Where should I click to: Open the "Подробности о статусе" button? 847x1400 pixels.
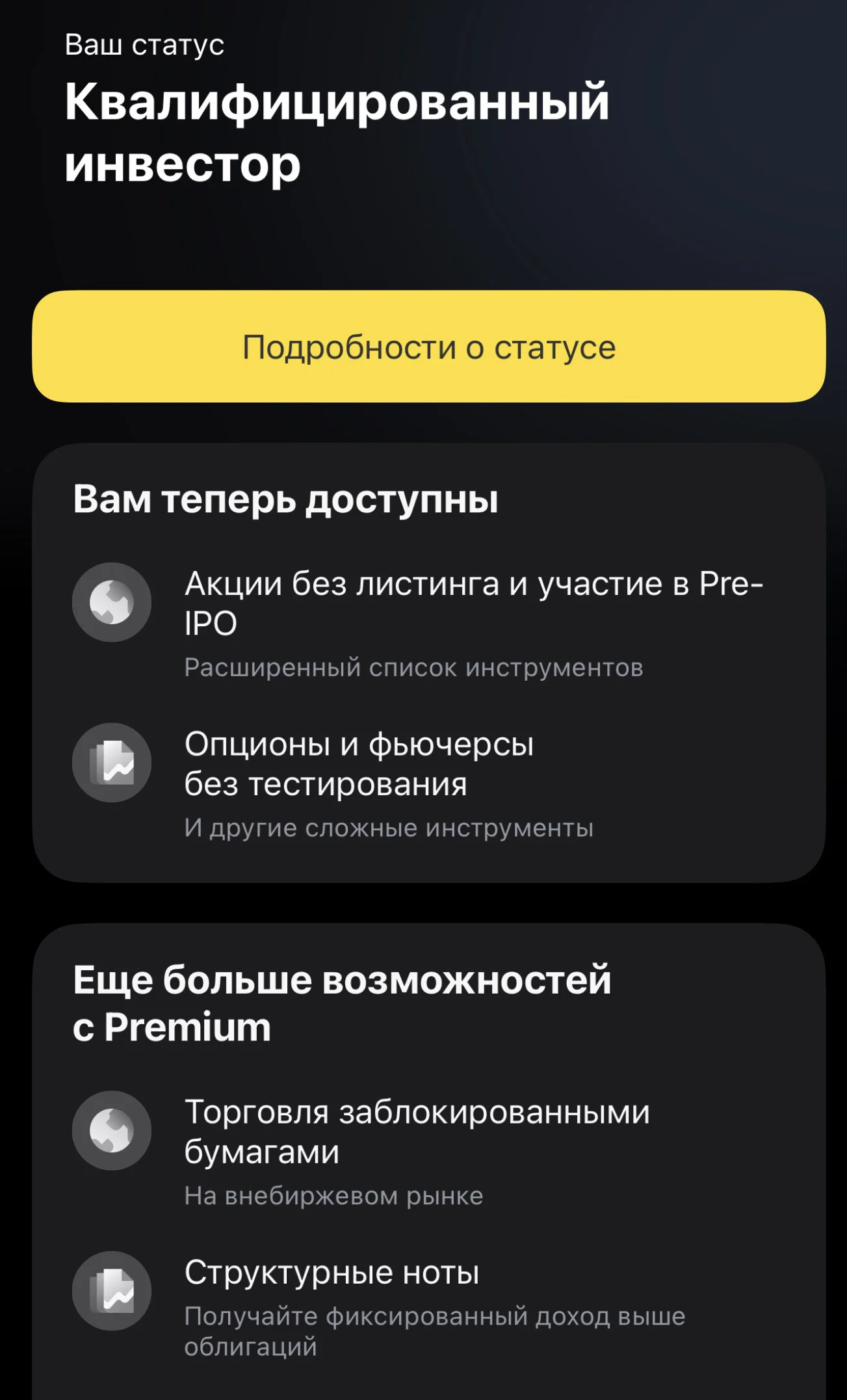pos(428,347)
